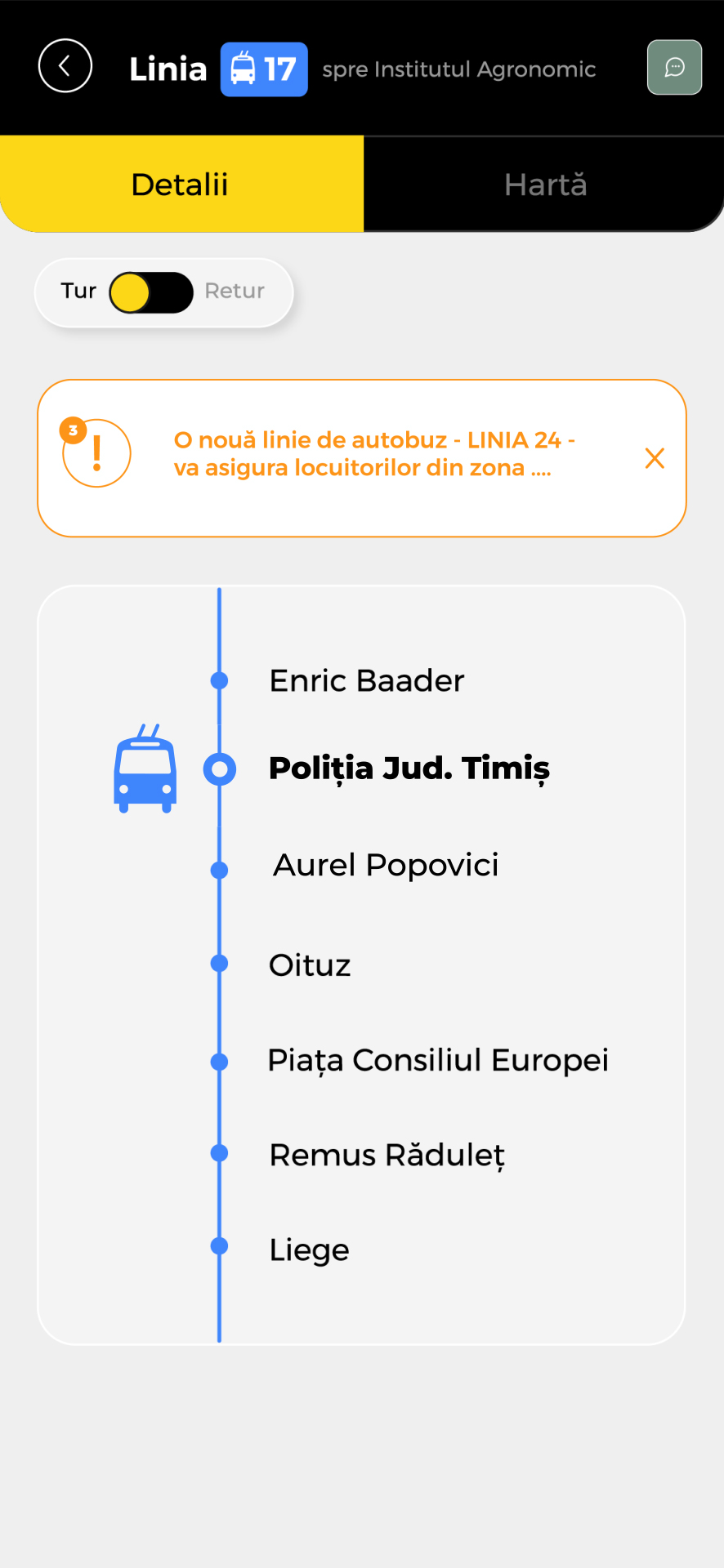
Task: Dismiss the LINIA 24 alert banner
Action: (655, 458)
